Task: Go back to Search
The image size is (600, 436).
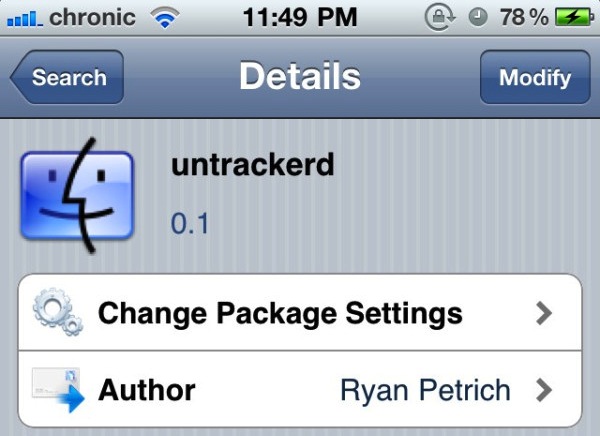Action: (x=67, y=78)
